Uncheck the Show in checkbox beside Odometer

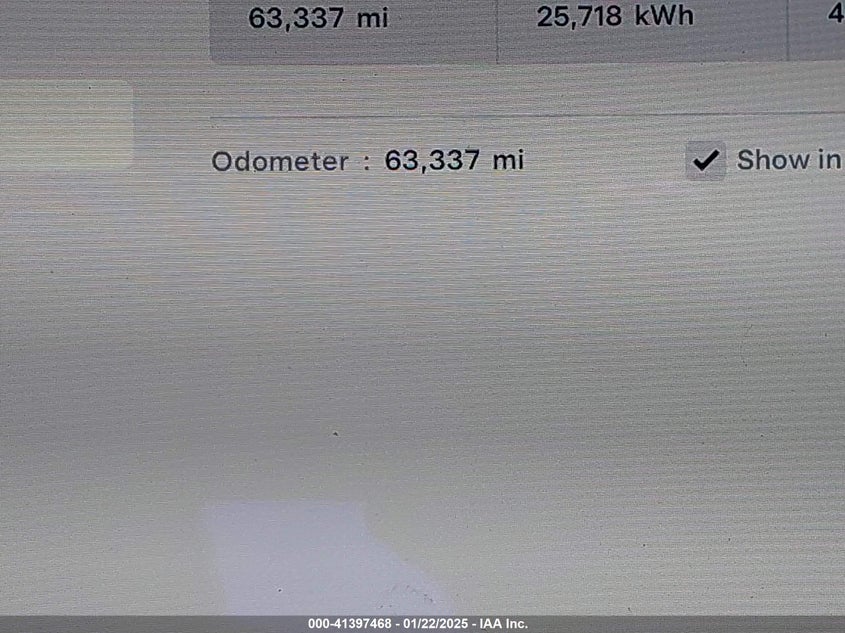point(706,160)
